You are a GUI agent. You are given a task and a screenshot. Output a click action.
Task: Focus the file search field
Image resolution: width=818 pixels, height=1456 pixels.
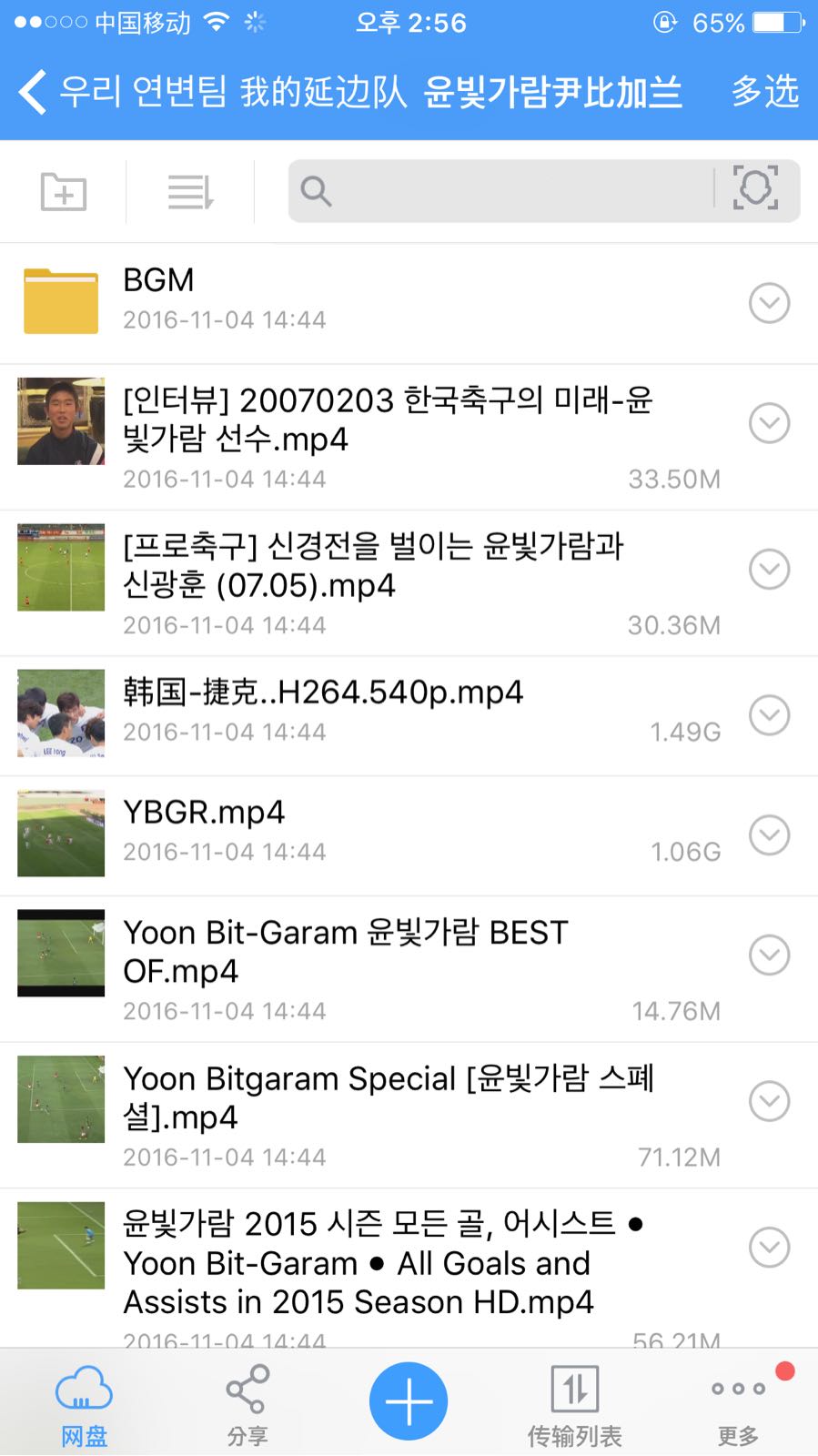coord(510,191)
